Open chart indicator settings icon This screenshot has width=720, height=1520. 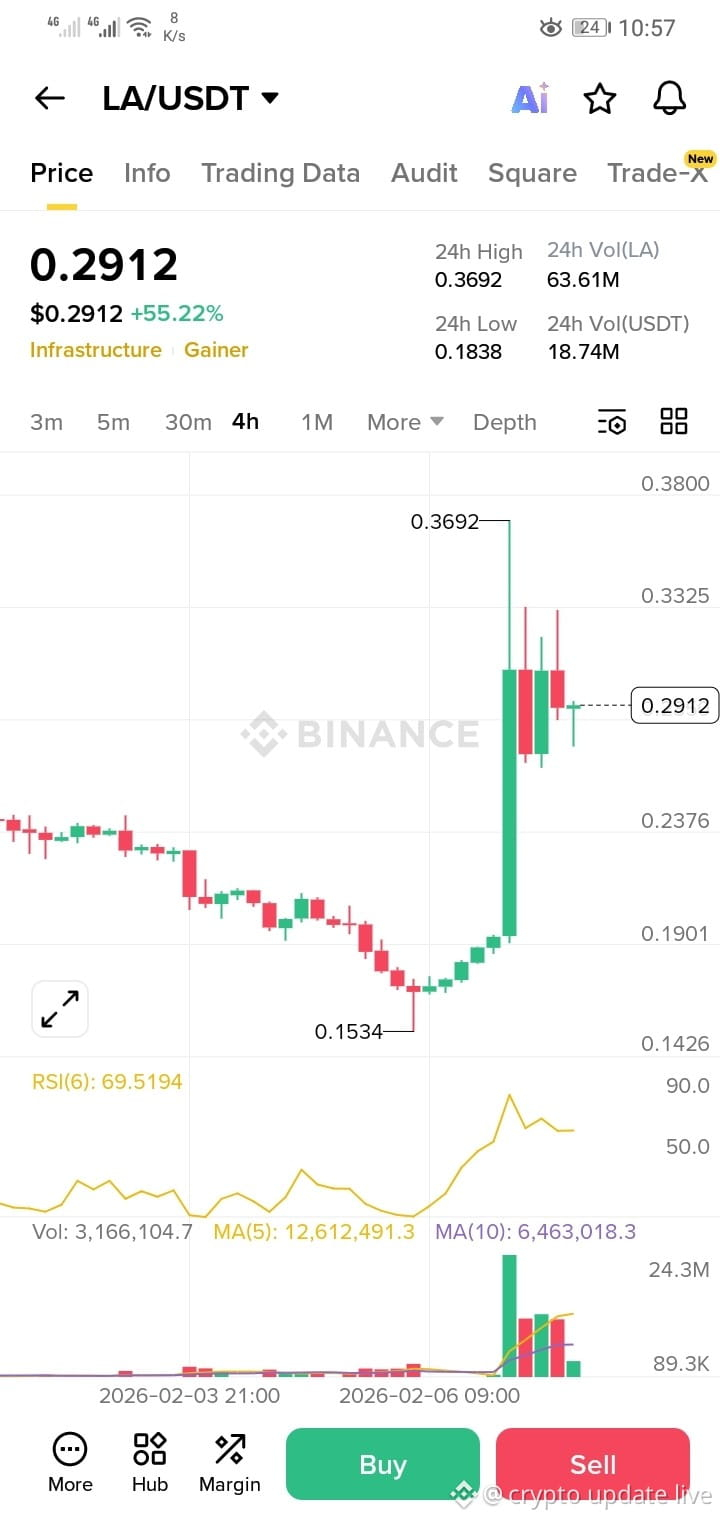pyautogui.click(x=612, y=422)
